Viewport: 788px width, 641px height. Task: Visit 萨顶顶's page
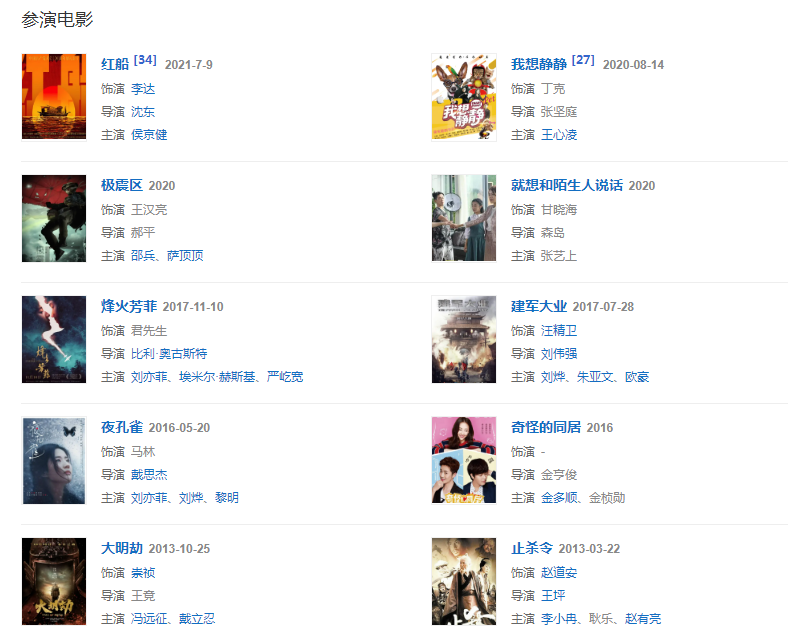[185, 256]
